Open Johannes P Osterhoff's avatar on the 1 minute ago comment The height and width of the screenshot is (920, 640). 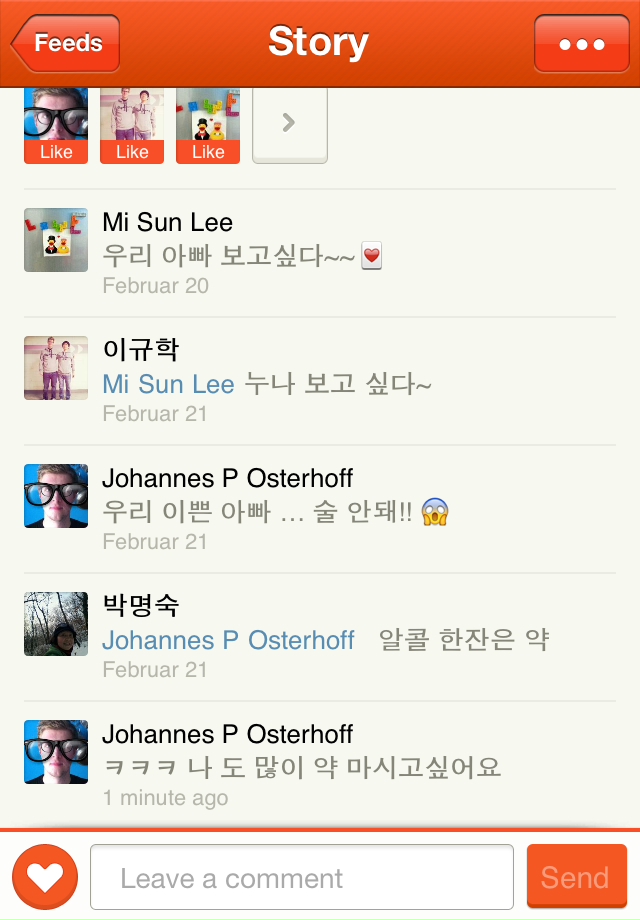coord(56,752)
